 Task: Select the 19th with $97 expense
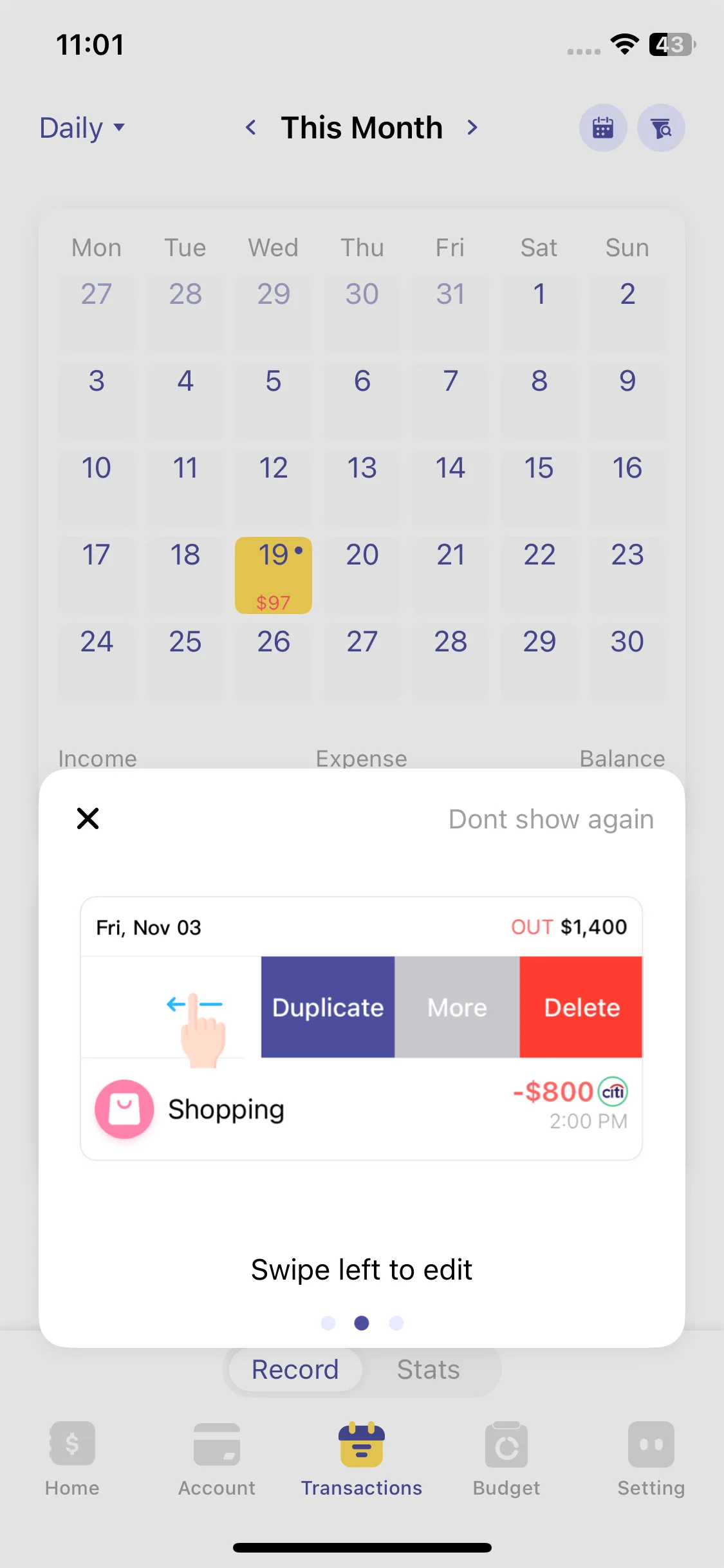click(274, 574)
